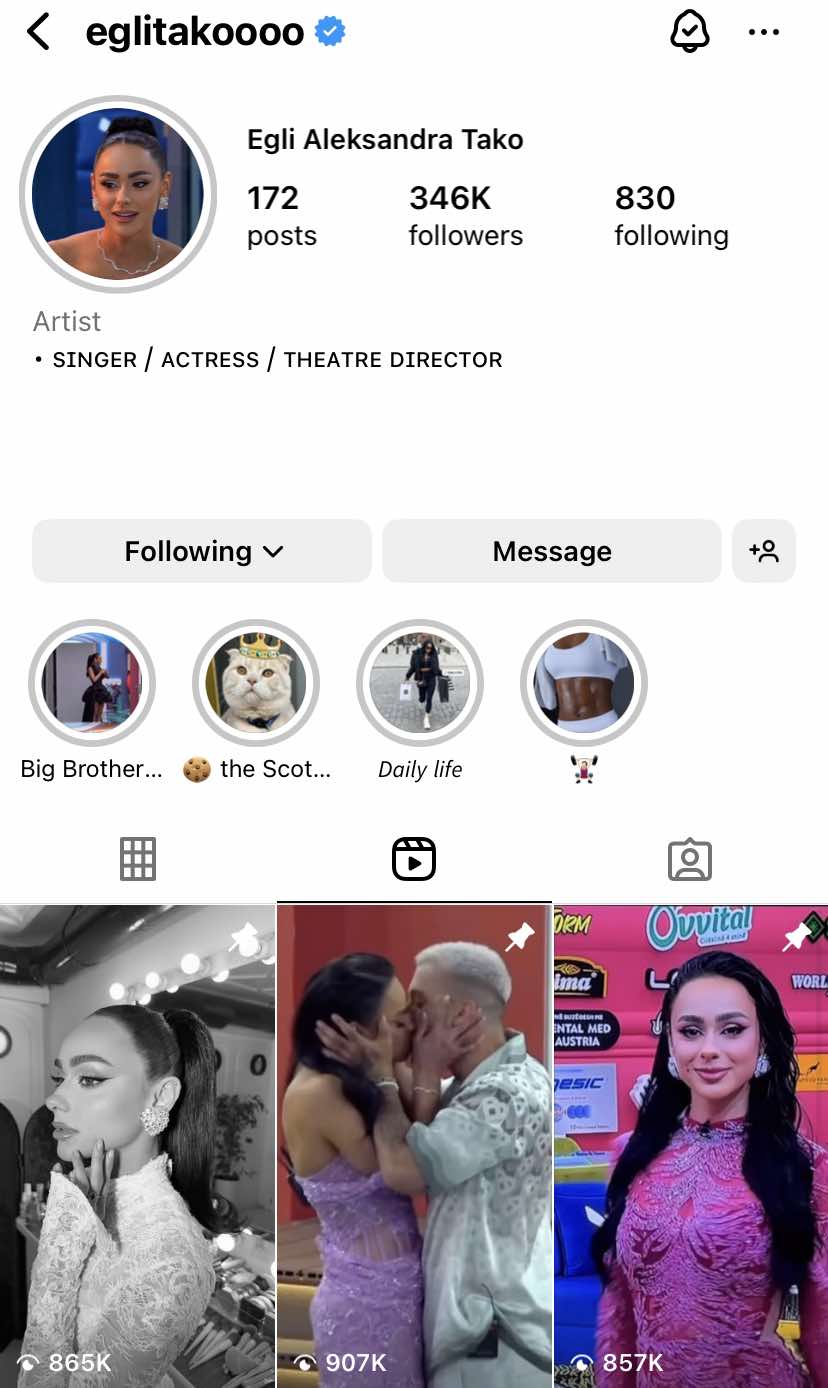The image size is (828, 1388).
Task: Play the reel with 907K views
Action: tap(414, 1145)
